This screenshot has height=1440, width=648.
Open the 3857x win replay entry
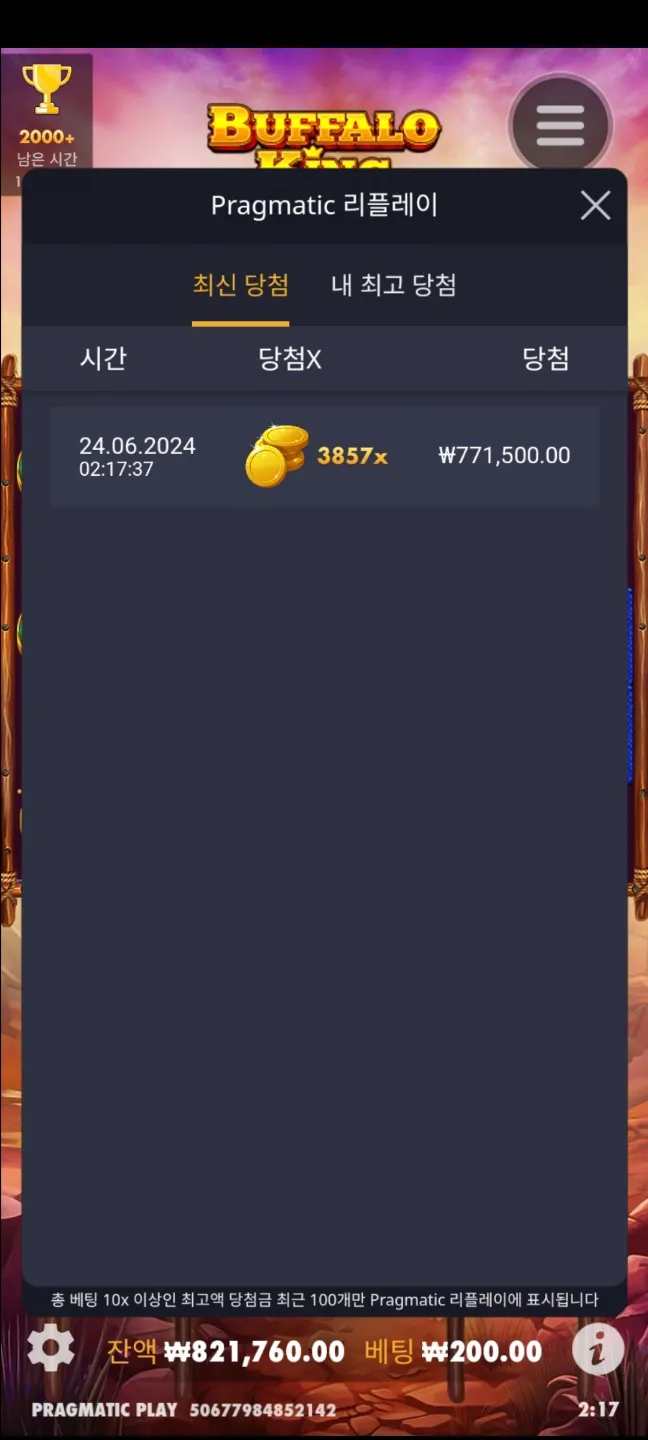click(324, 456)
